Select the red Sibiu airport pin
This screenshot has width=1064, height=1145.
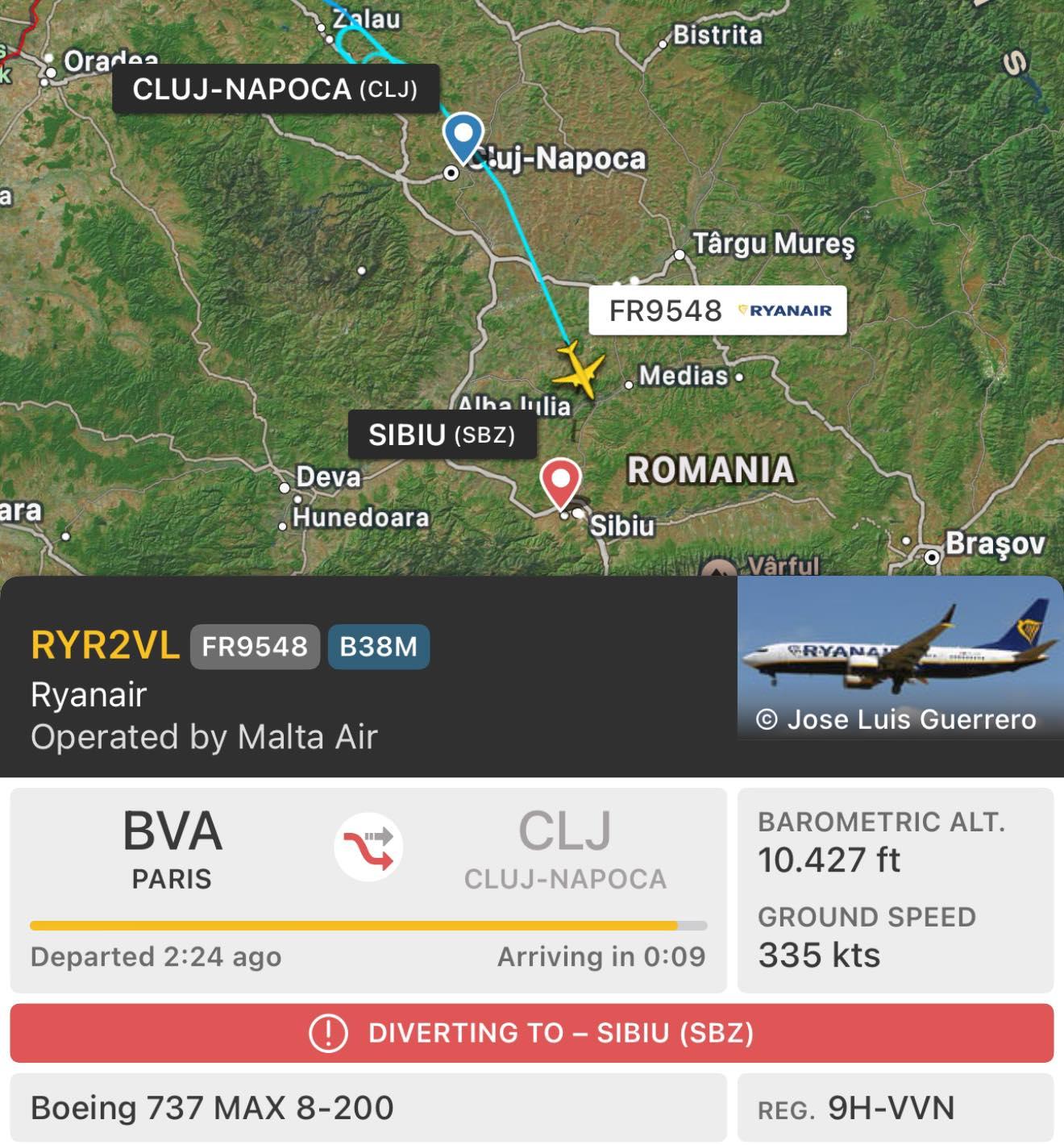[x=560, y=480]
